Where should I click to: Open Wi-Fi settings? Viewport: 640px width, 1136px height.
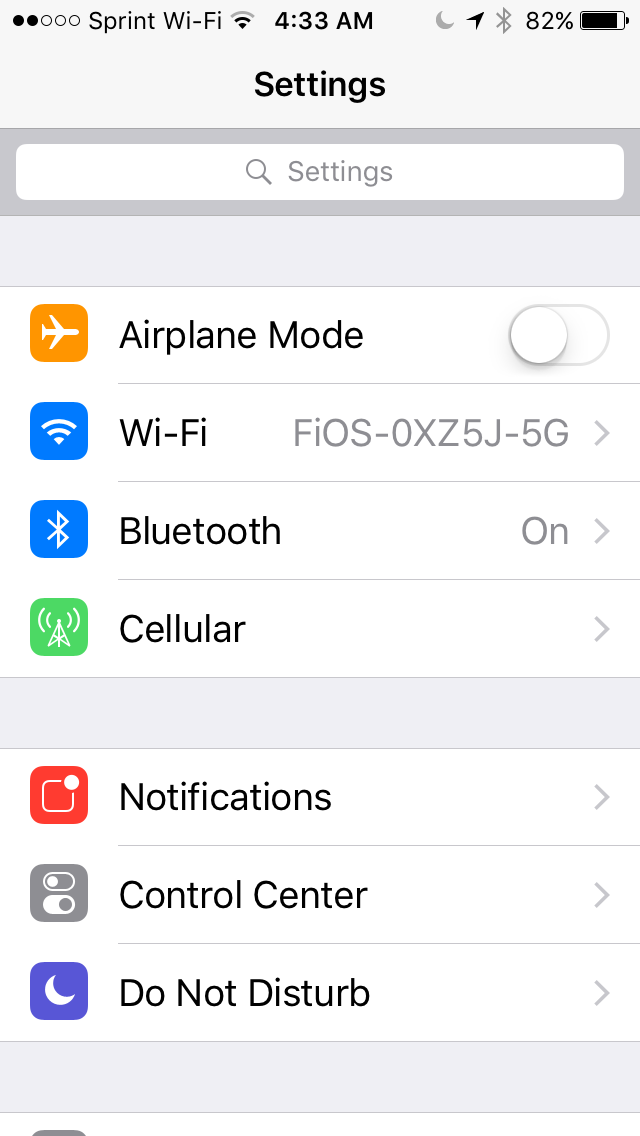click(x=320, y=433)
